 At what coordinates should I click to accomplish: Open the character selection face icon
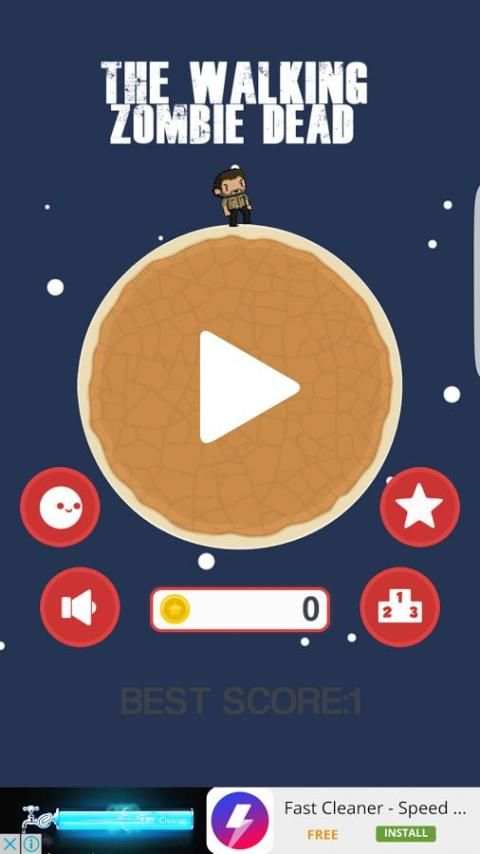tap(60, 507)
